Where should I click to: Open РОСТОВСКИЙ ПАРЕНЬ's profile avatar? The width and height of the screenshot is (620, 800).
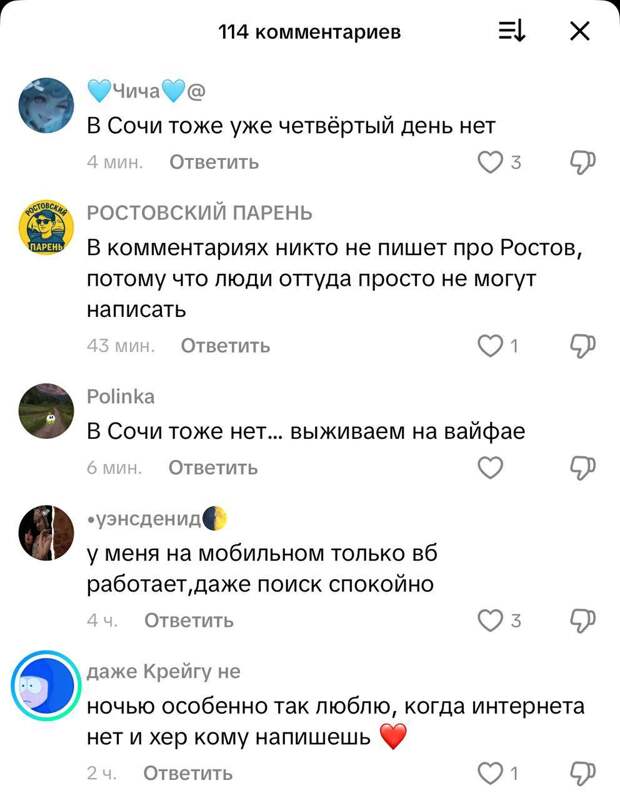click(46, 228)
